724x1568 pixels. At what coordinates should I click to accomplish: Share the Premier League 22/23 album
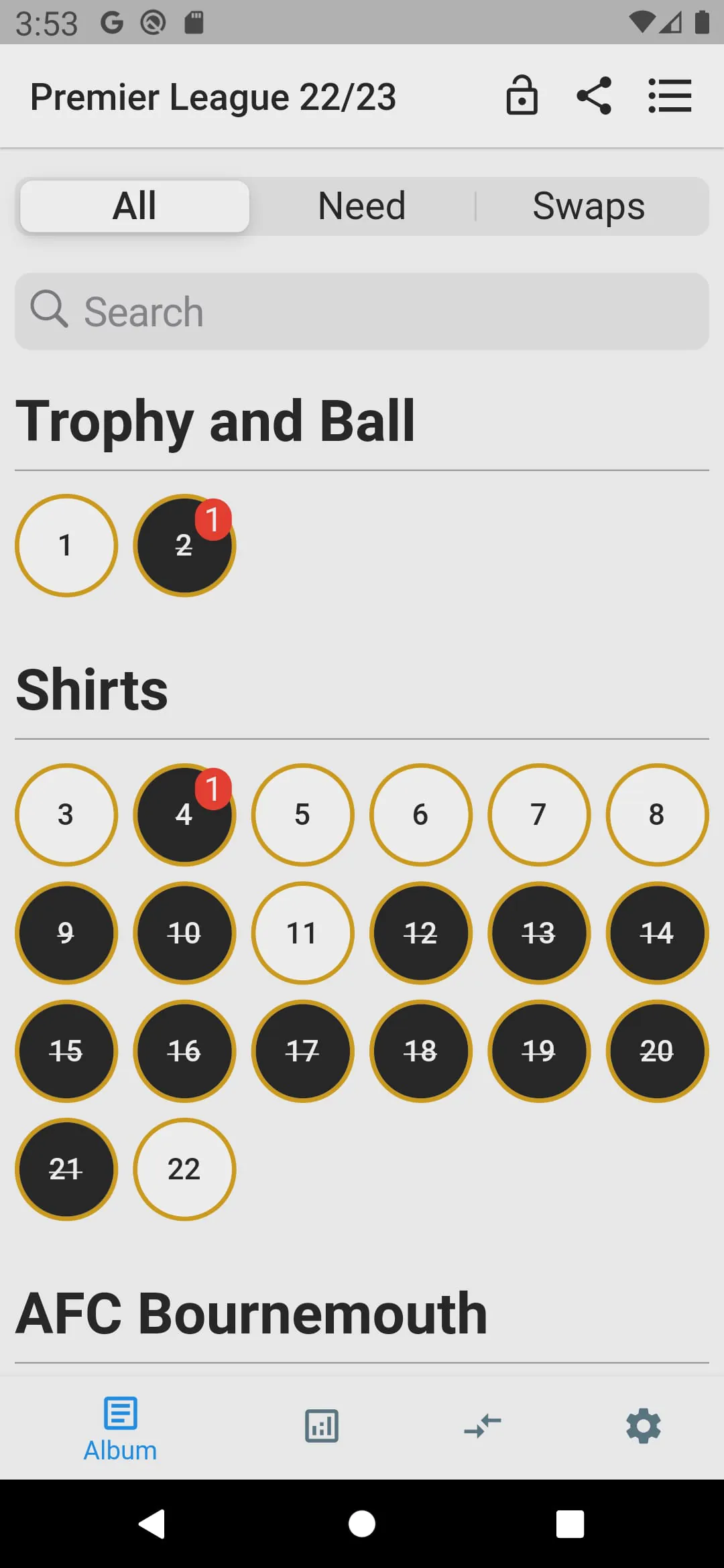(x=594, y=96)
